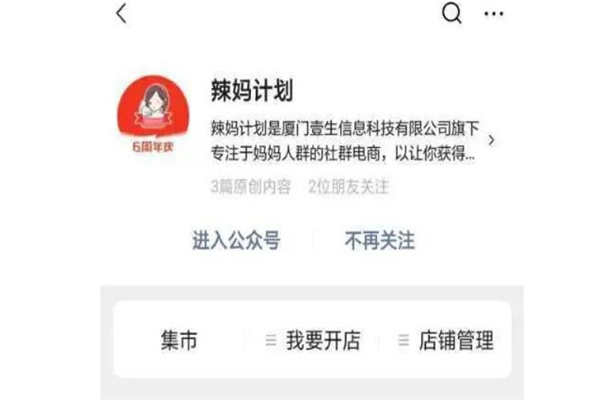Tap 进入公众号 to enter the account
Viewport: 600px width, 400px height.
tap(236, 240)
